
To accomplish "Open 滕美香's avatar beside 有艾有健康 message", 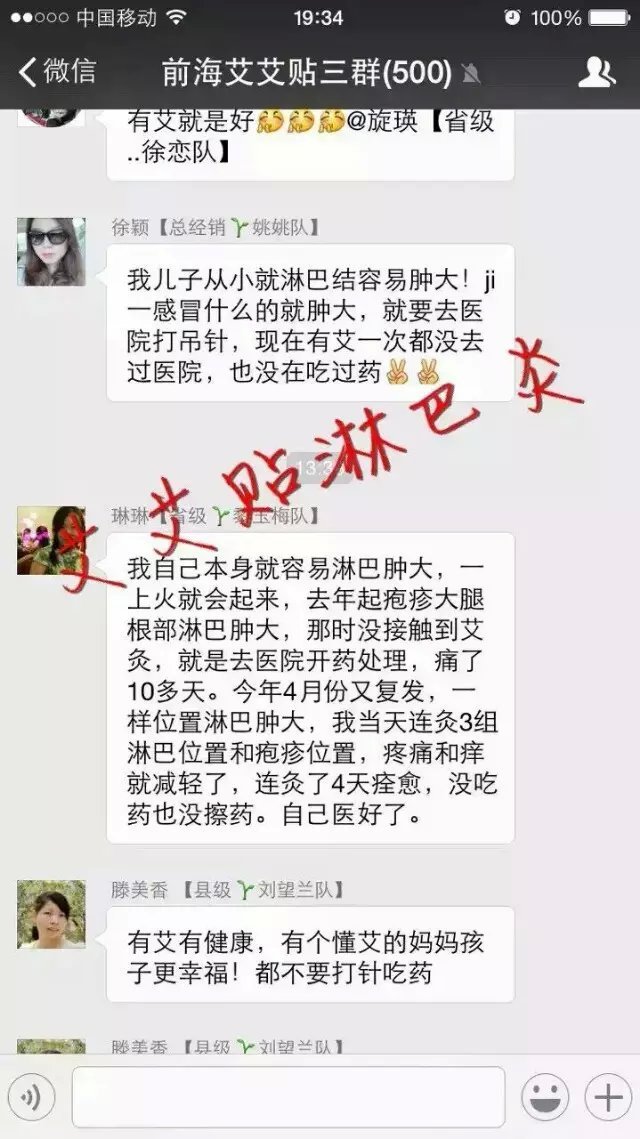I will point(51,914).
